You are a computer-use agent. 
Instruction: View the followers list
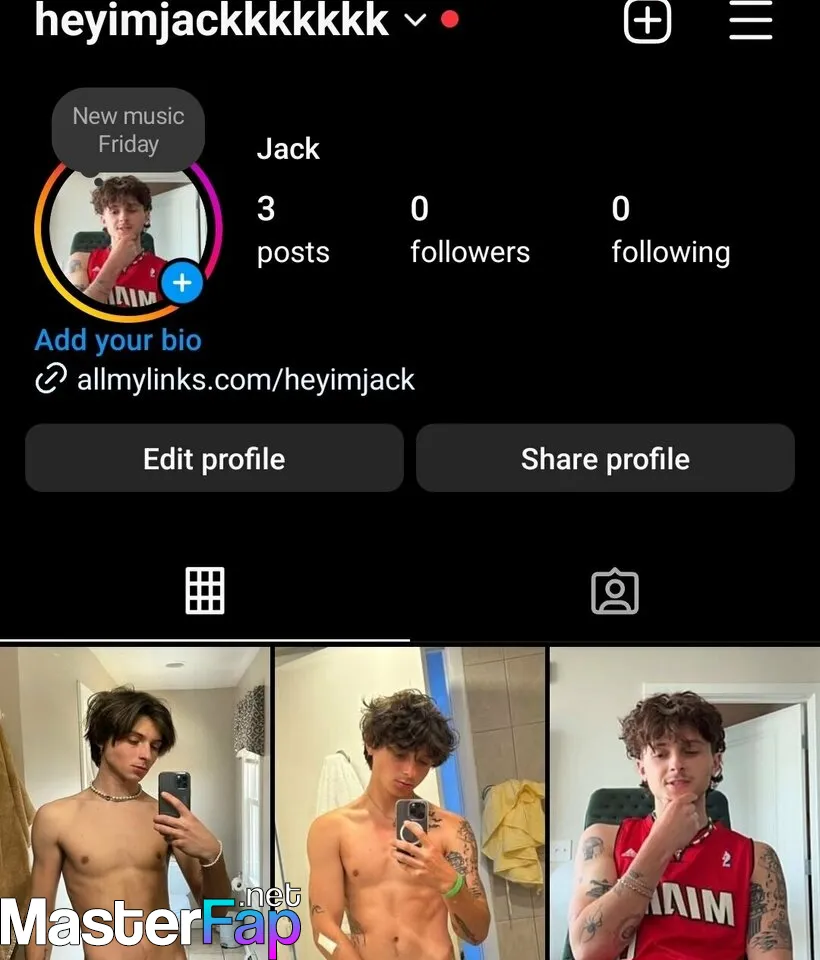[469, 230]
